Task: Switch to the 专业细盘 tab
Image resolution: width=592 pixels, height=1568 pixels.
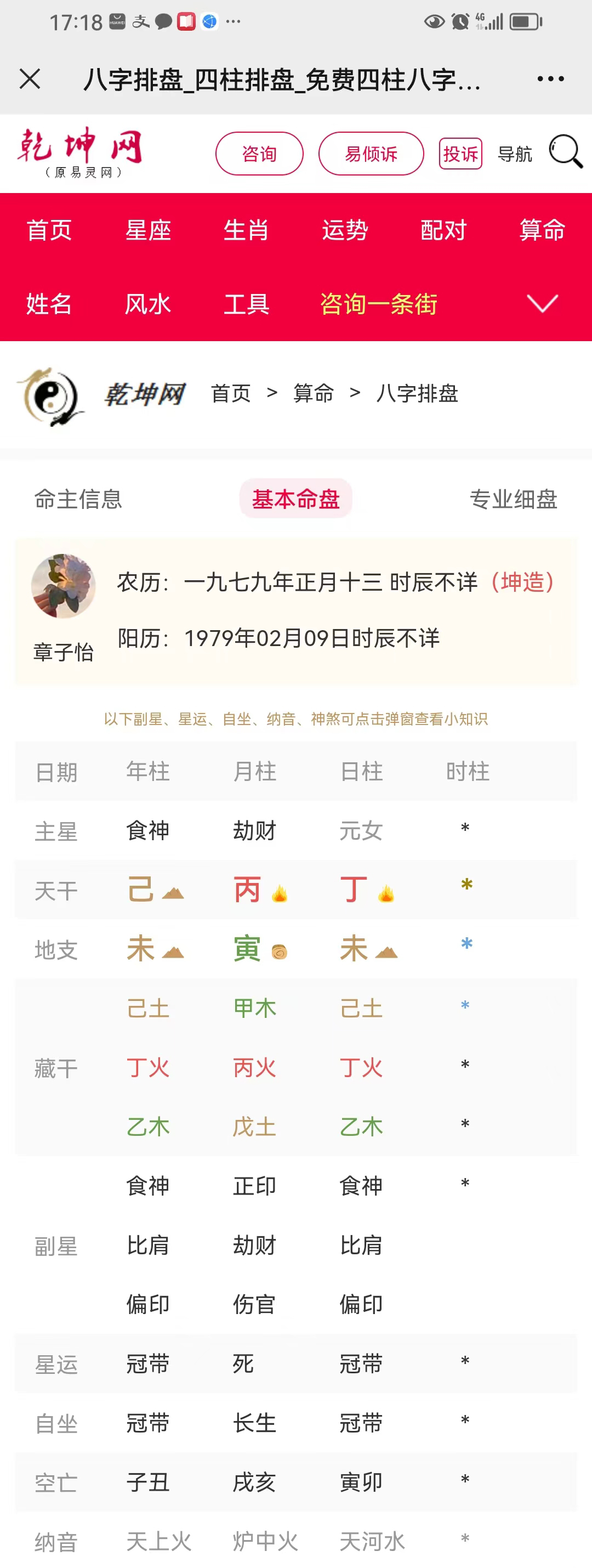Action: [x=513, y=499]
